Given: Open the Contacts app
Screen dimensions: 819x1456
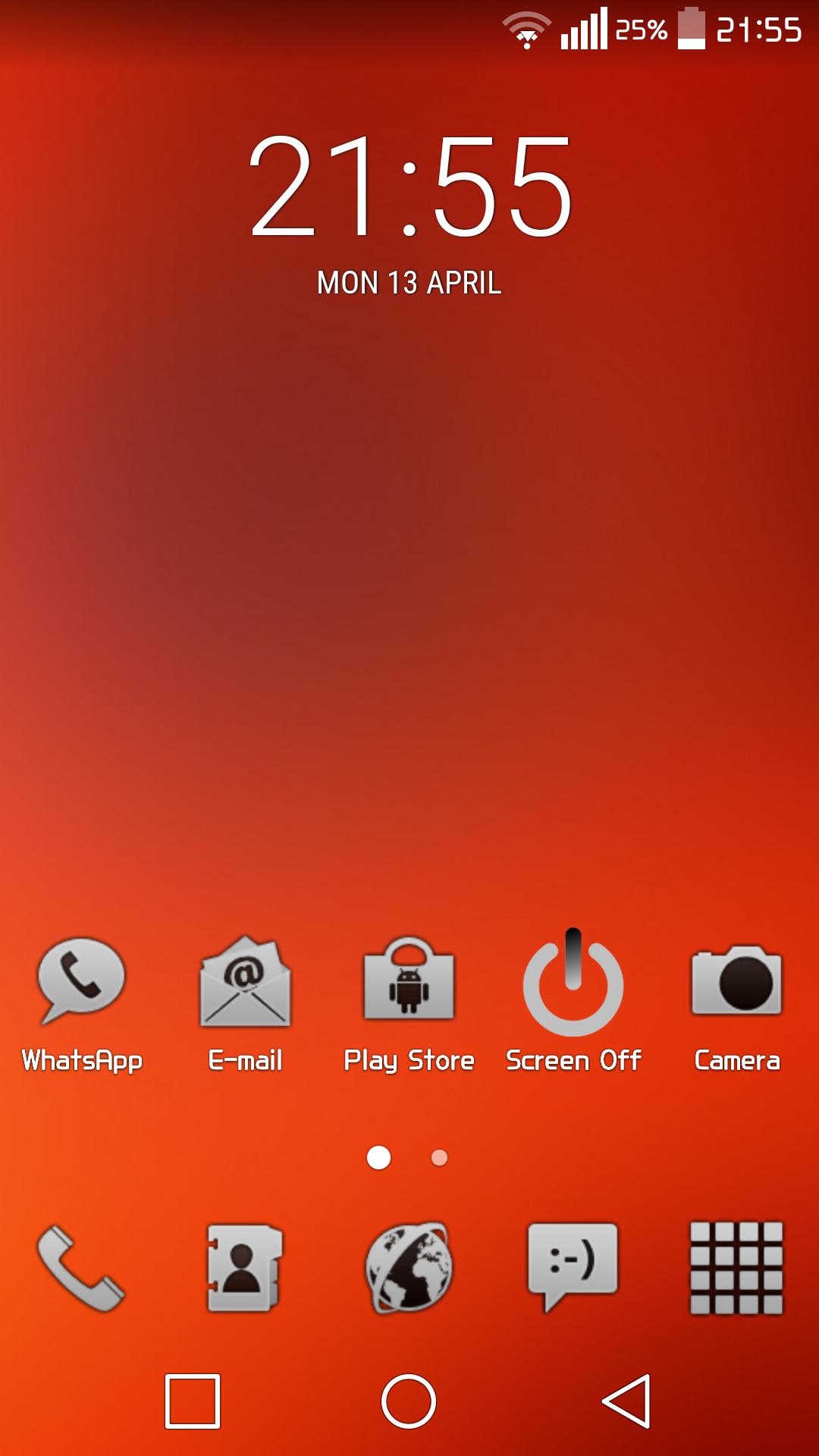Looking at the screenshot, I should pyautogui.click(x=245, y=1270).
